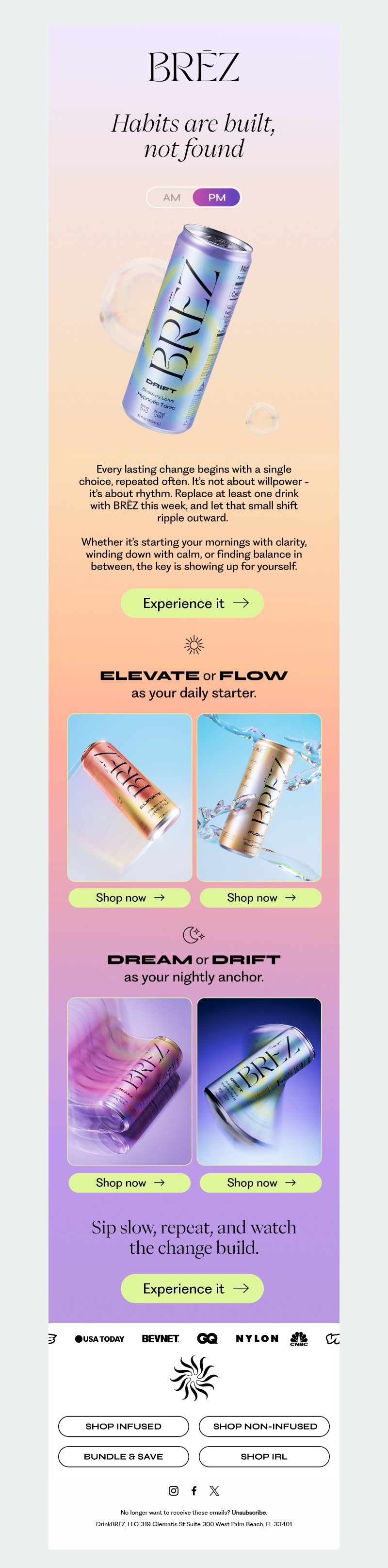Open Shop IRL

pyautogui.click(x=264, y=1456)
